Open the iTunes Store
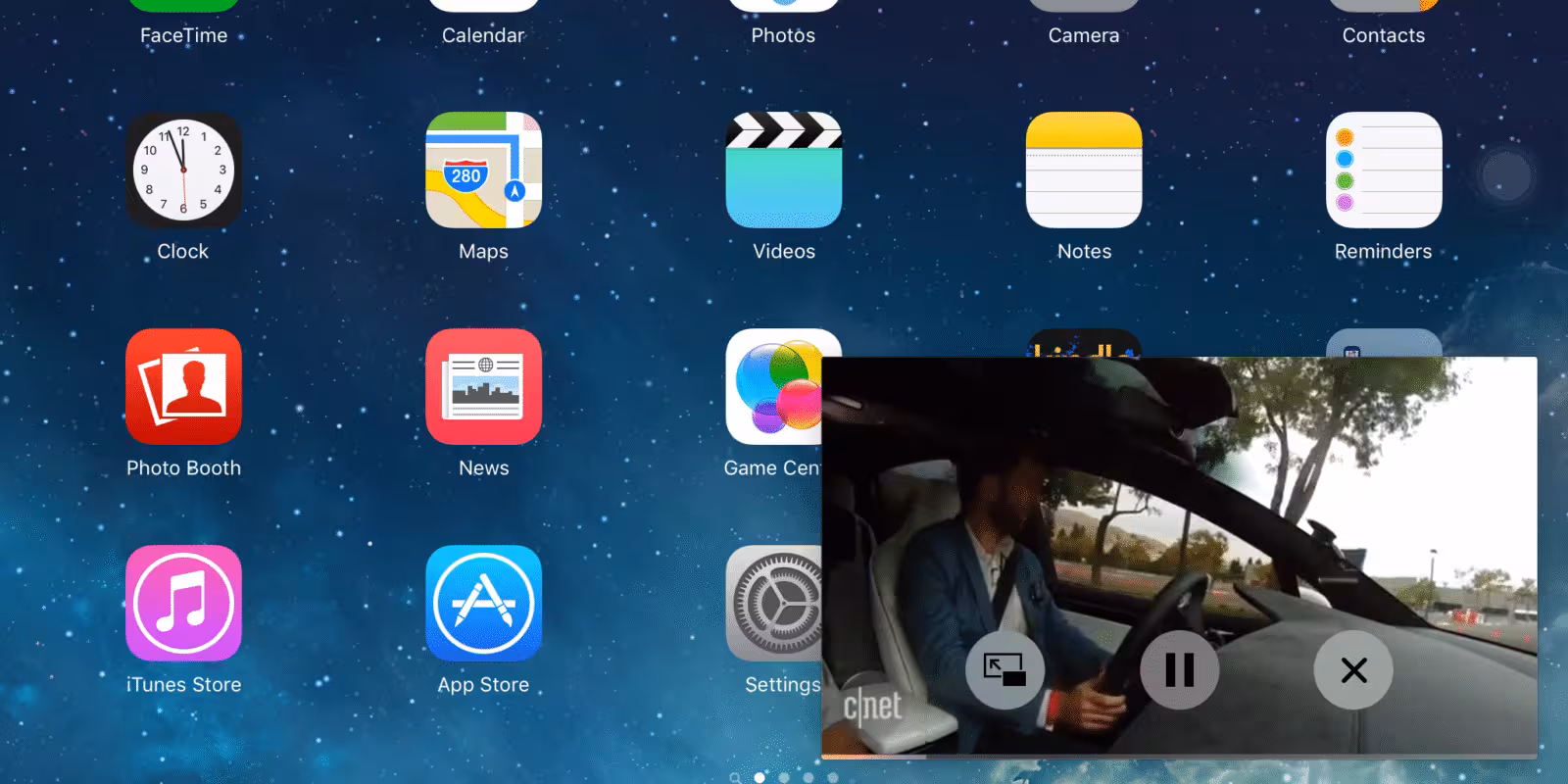The image size is (1568, 784). 183,604
